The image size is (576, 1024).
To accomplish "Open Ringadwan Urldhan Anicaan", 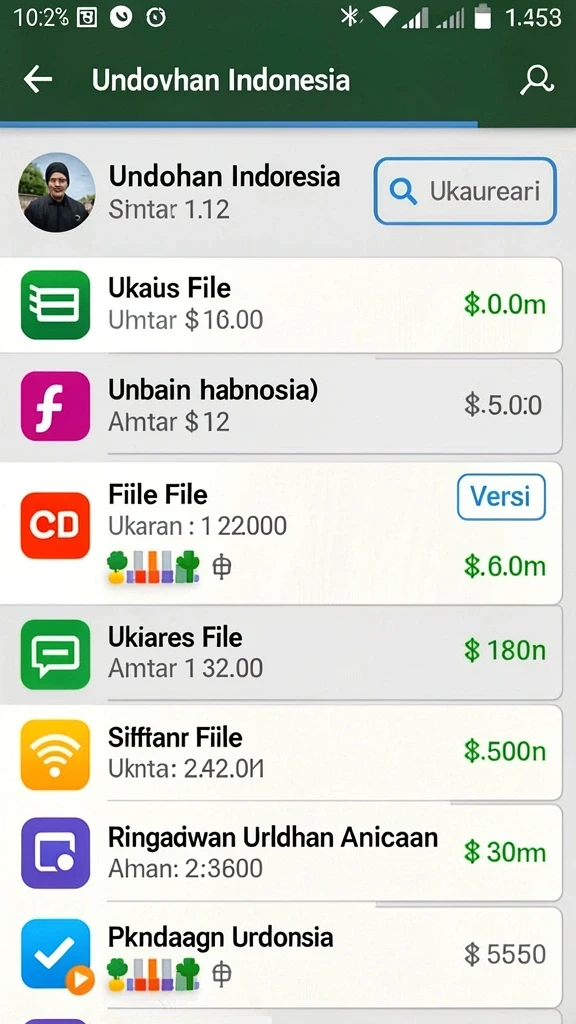I will coord(281,852).
